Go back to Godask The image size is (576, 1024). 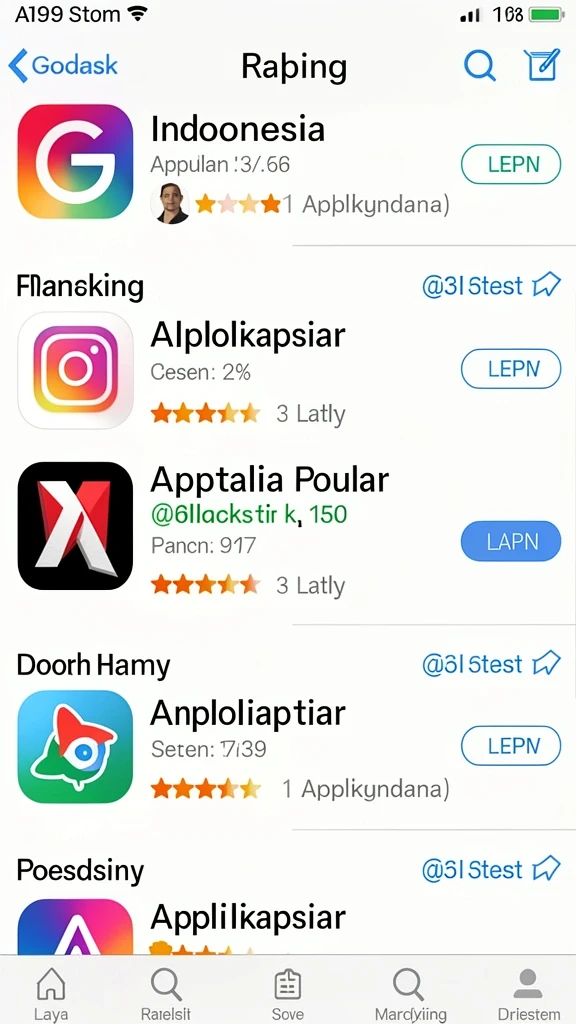63,65
